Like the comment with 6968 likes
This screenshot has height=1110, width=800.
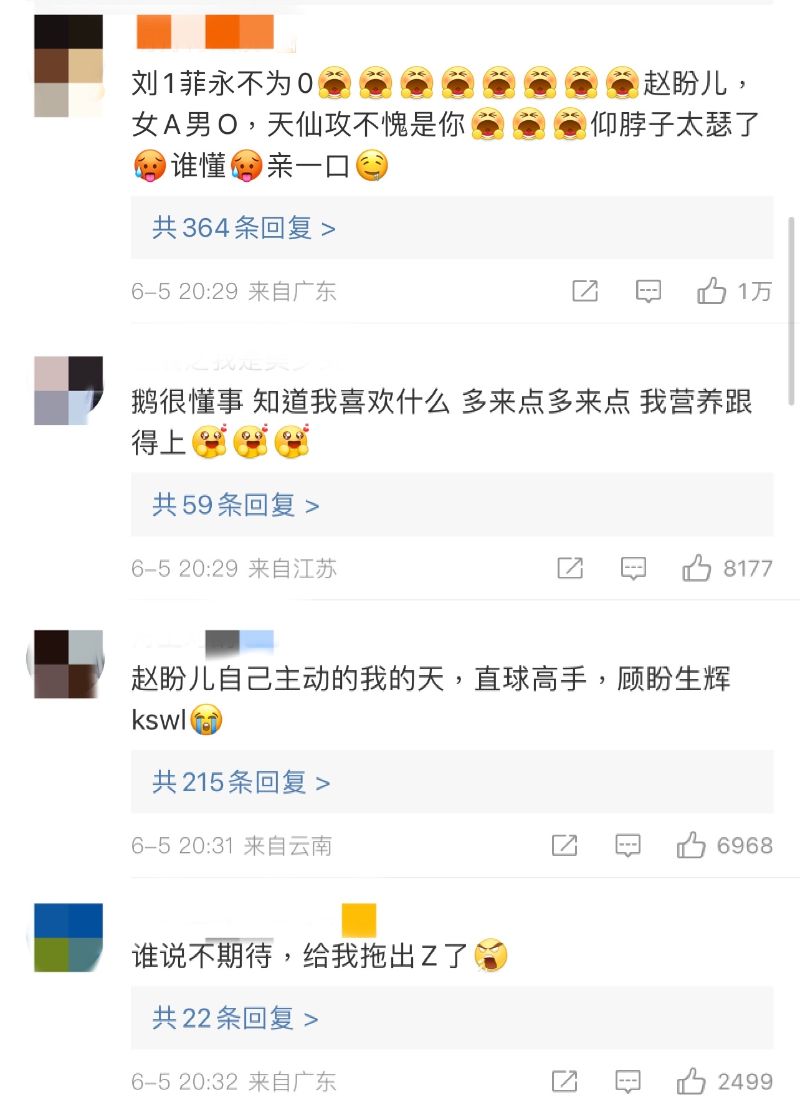691,846
